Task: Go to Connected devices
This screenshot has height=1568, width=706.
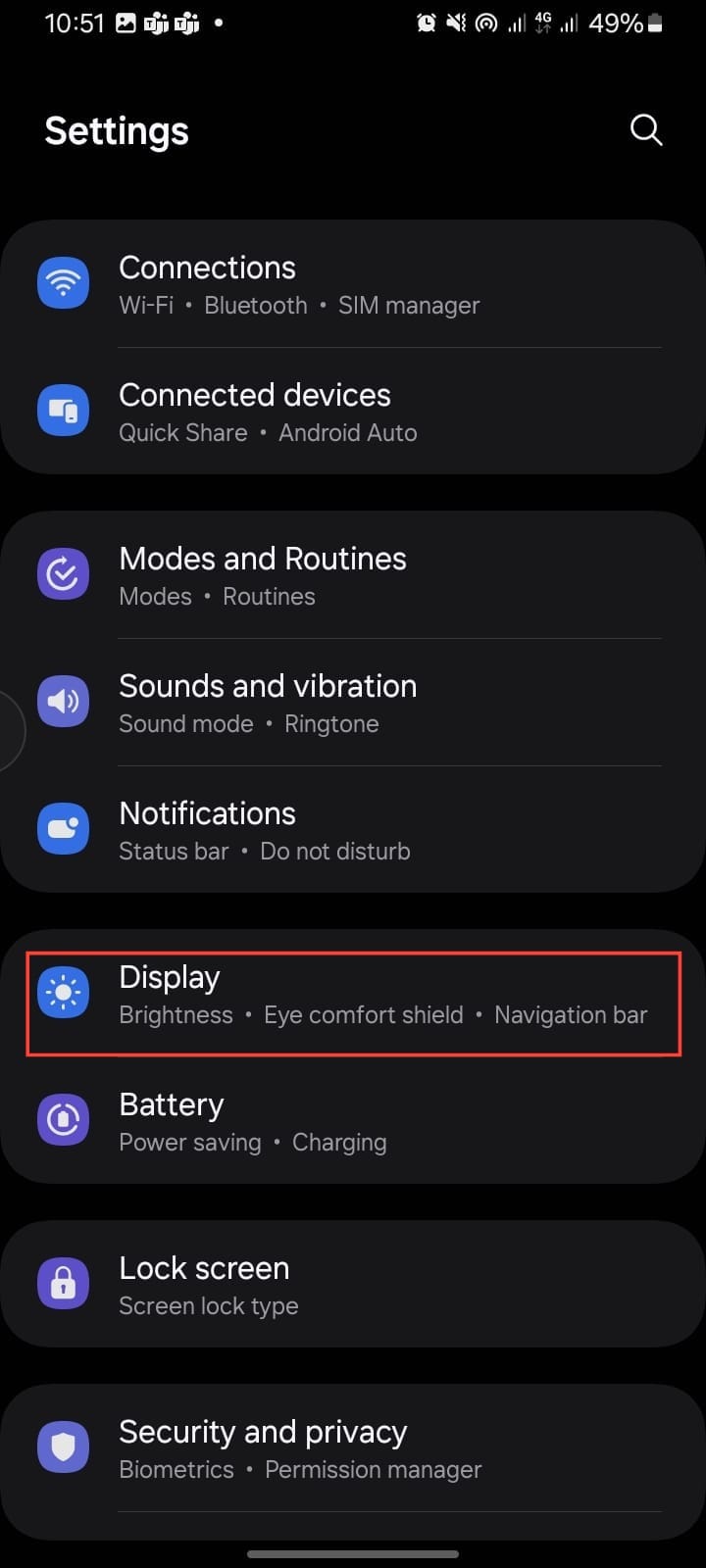Action: pyautogui.click(x=353, y=412)
